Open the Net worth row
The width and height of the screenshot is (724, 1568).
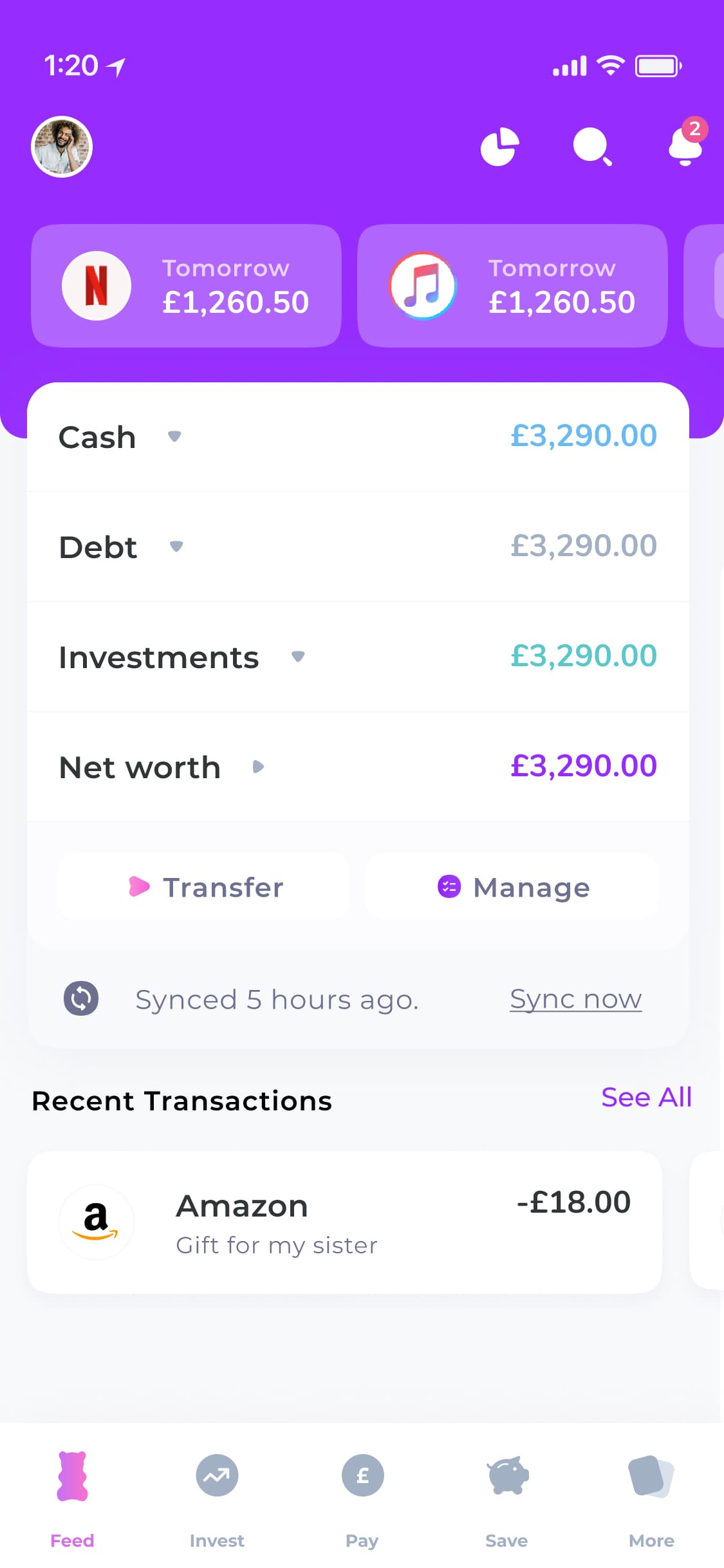[358, 767]
